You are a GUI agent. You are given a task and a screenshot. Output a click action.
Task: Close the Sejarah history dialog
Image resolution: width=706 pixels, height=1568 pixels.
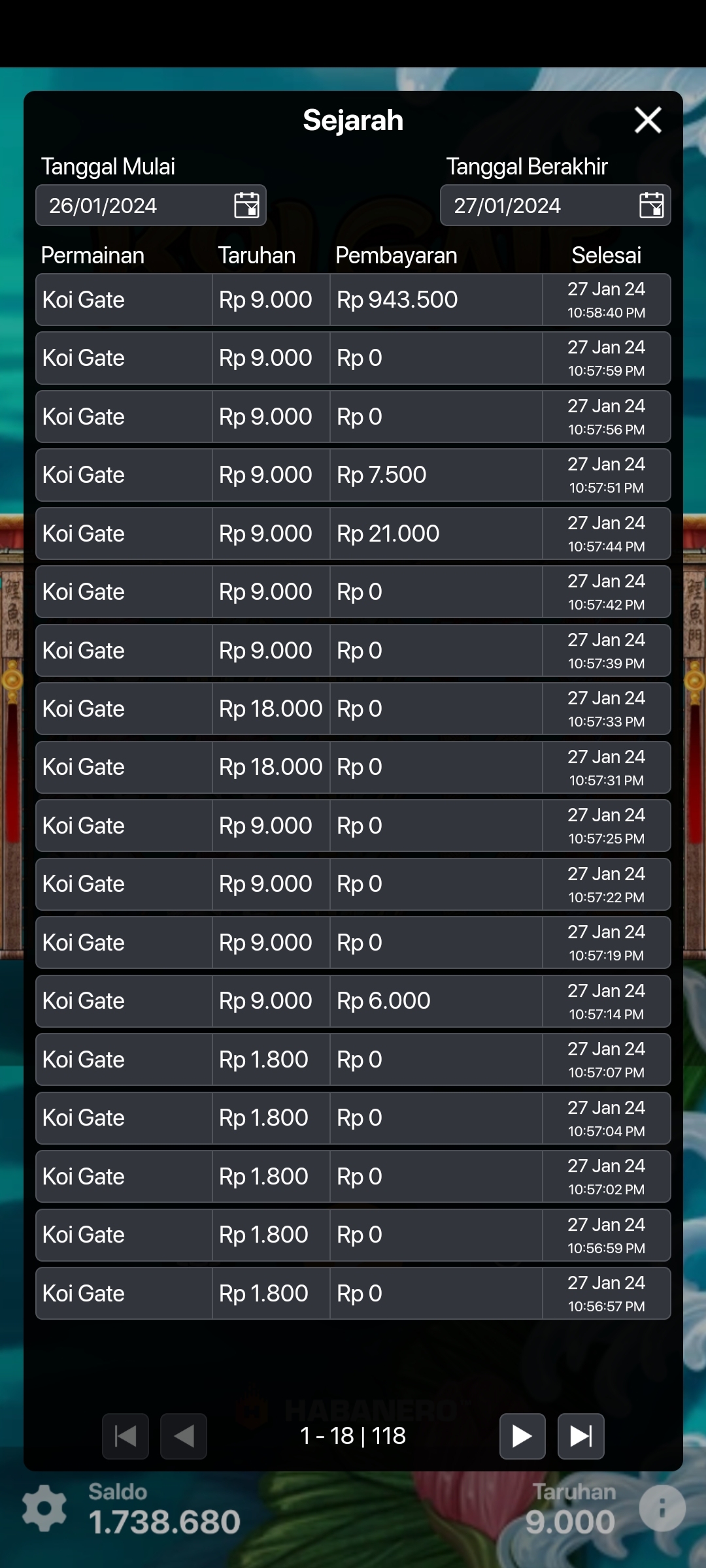pos(648,120)
